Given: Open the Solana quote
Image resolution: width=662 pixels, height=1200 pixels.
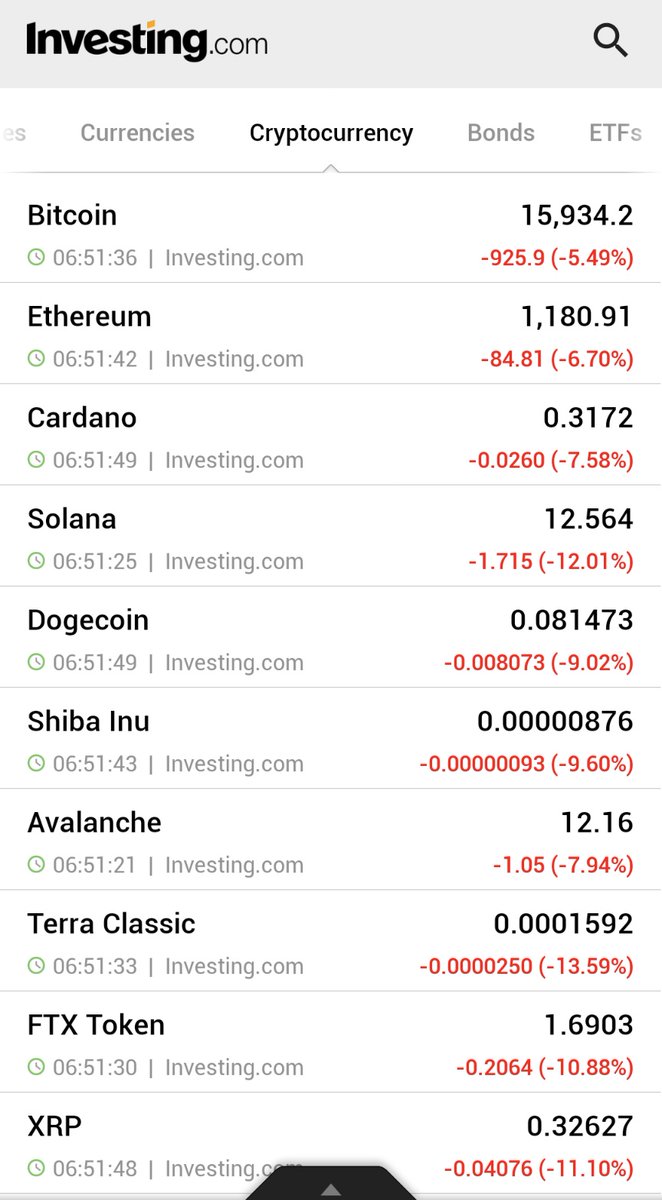Looking at the screenshot, I should tap(331, 536).
